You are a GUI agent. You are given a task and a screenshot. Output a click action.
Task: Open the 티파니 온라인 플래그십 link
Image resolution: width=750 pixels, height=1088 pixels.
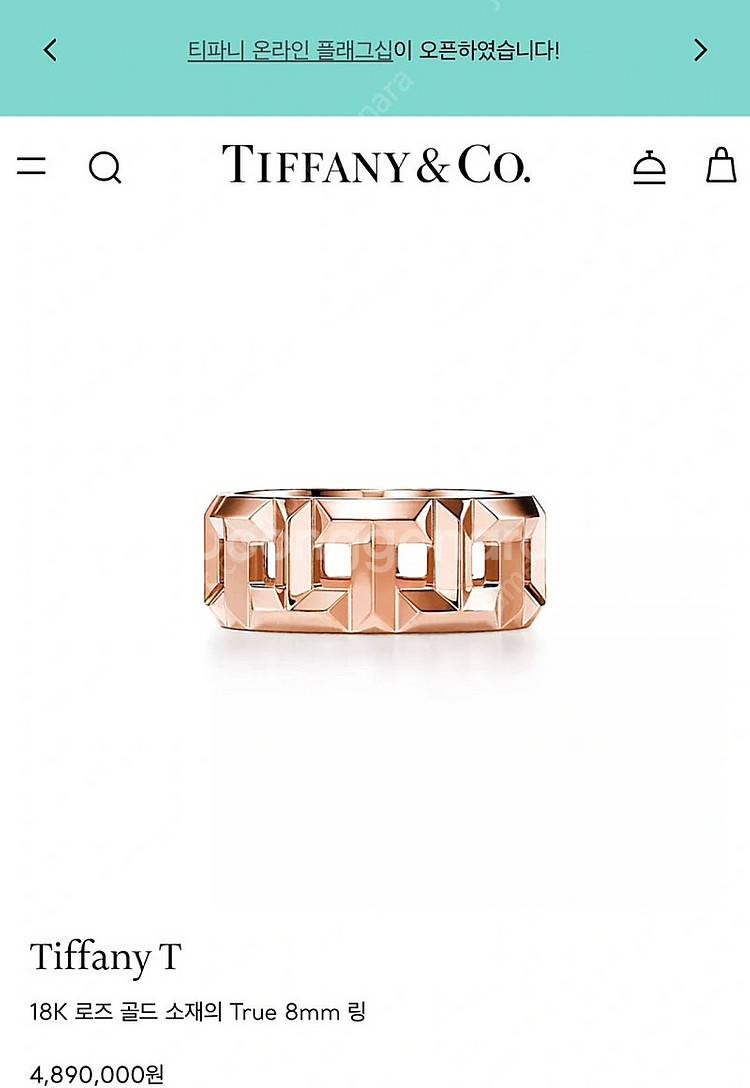pyautogui.click(x=290, y=50)
